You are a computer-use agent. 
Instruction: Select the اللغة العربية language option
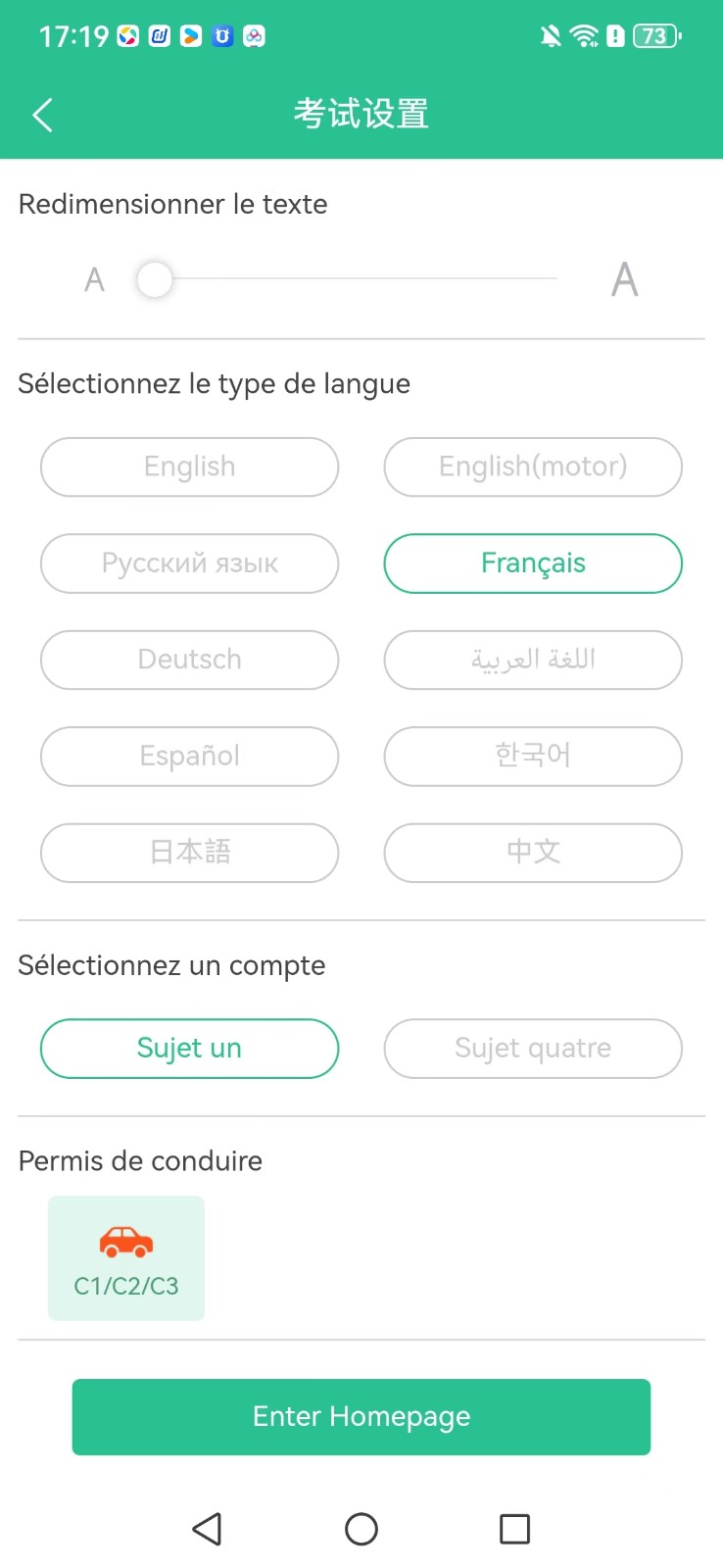[532, 660]
